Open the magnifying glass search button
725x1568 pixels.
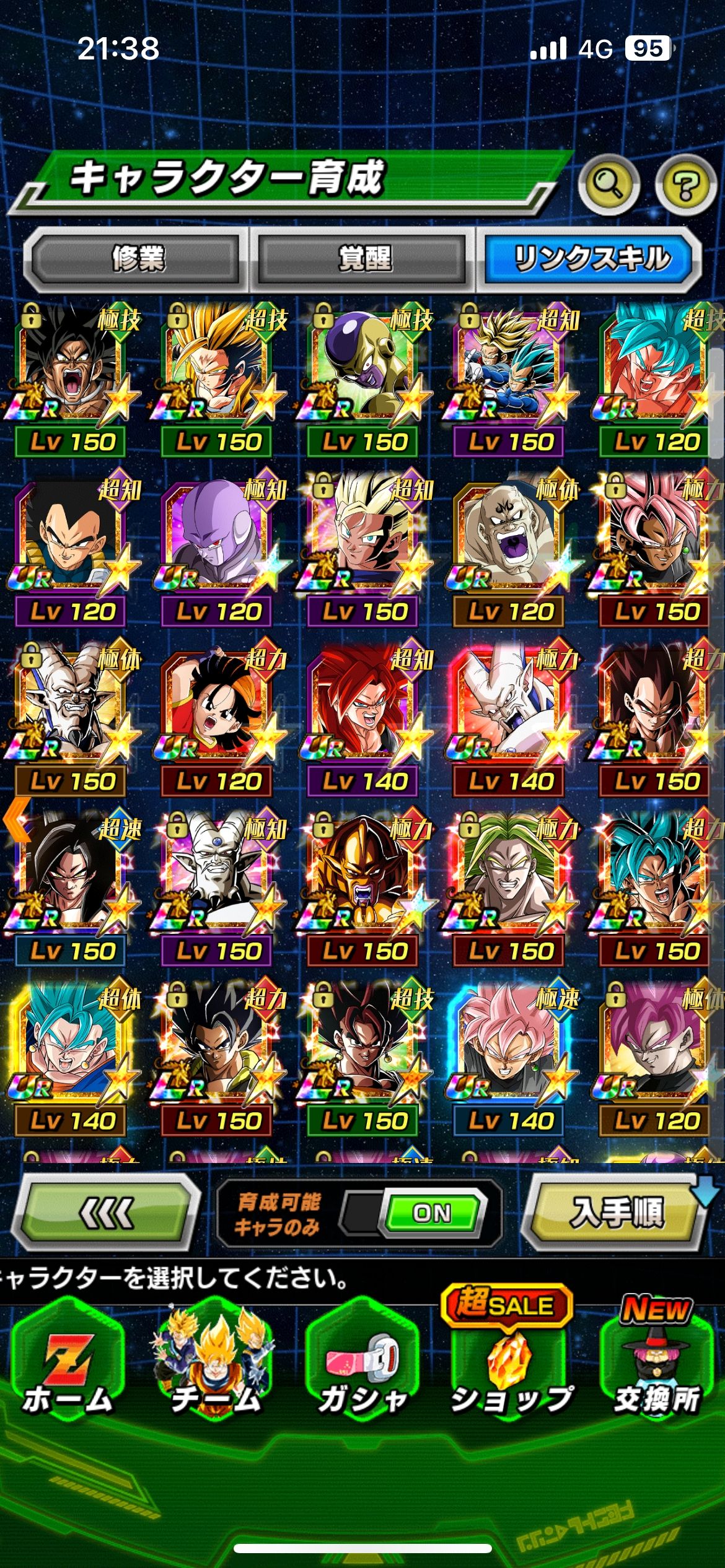tap(609, 183)
